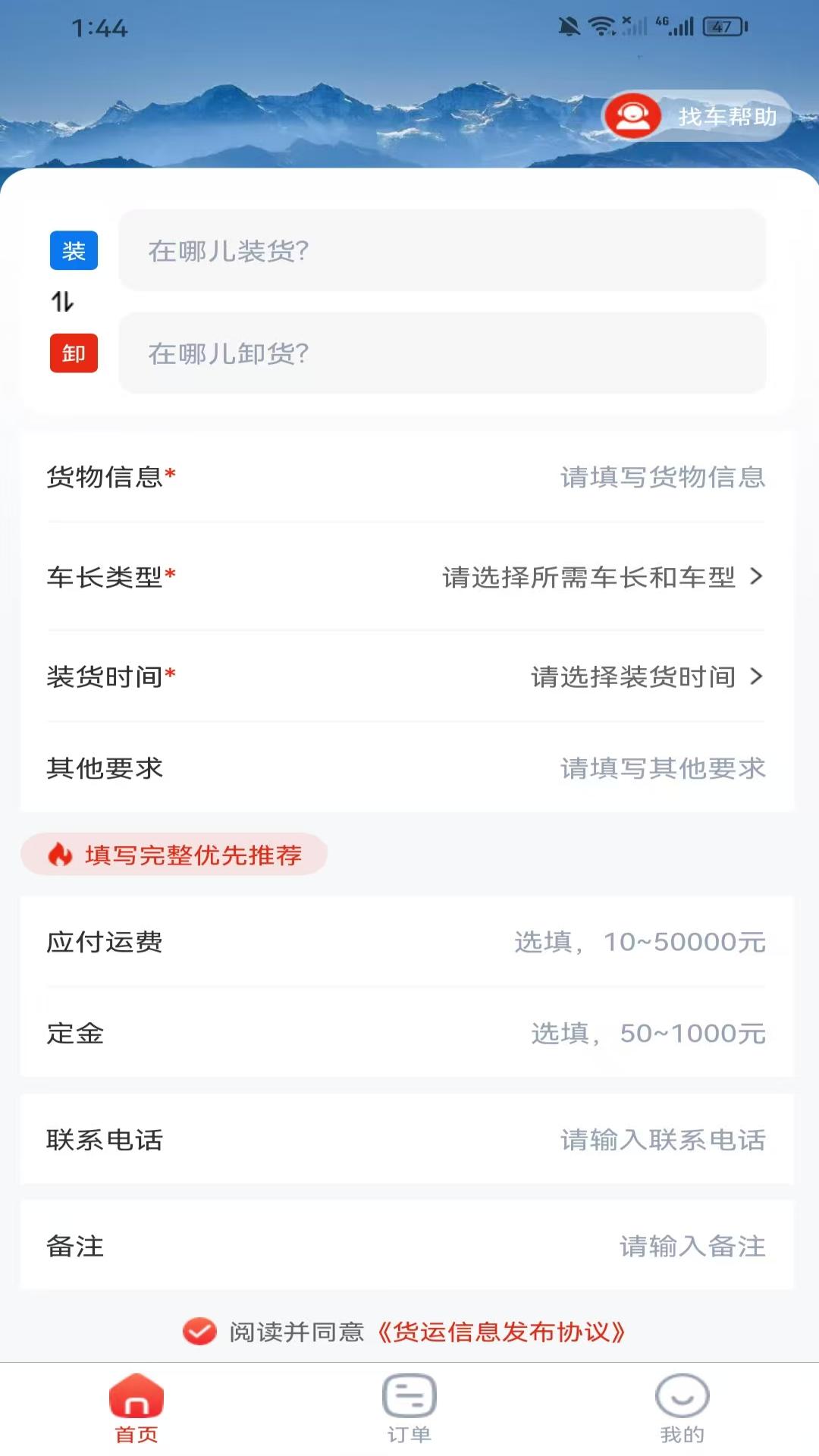819x1456 pixels.
Task: Choose a 装货时间 loading time
Action: click(x=645, y=676)
